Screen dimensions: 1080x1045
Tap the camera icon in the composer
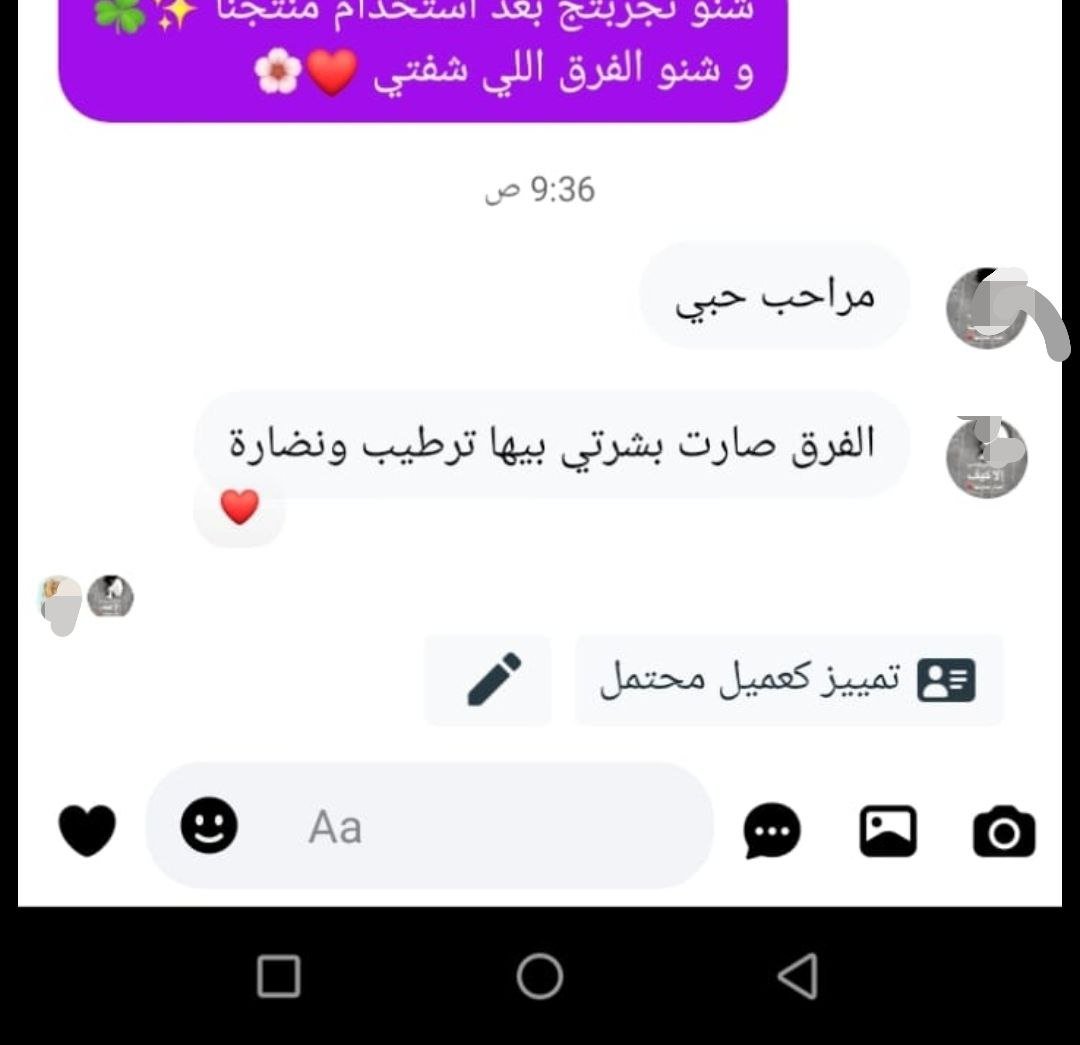[1003, 830]
